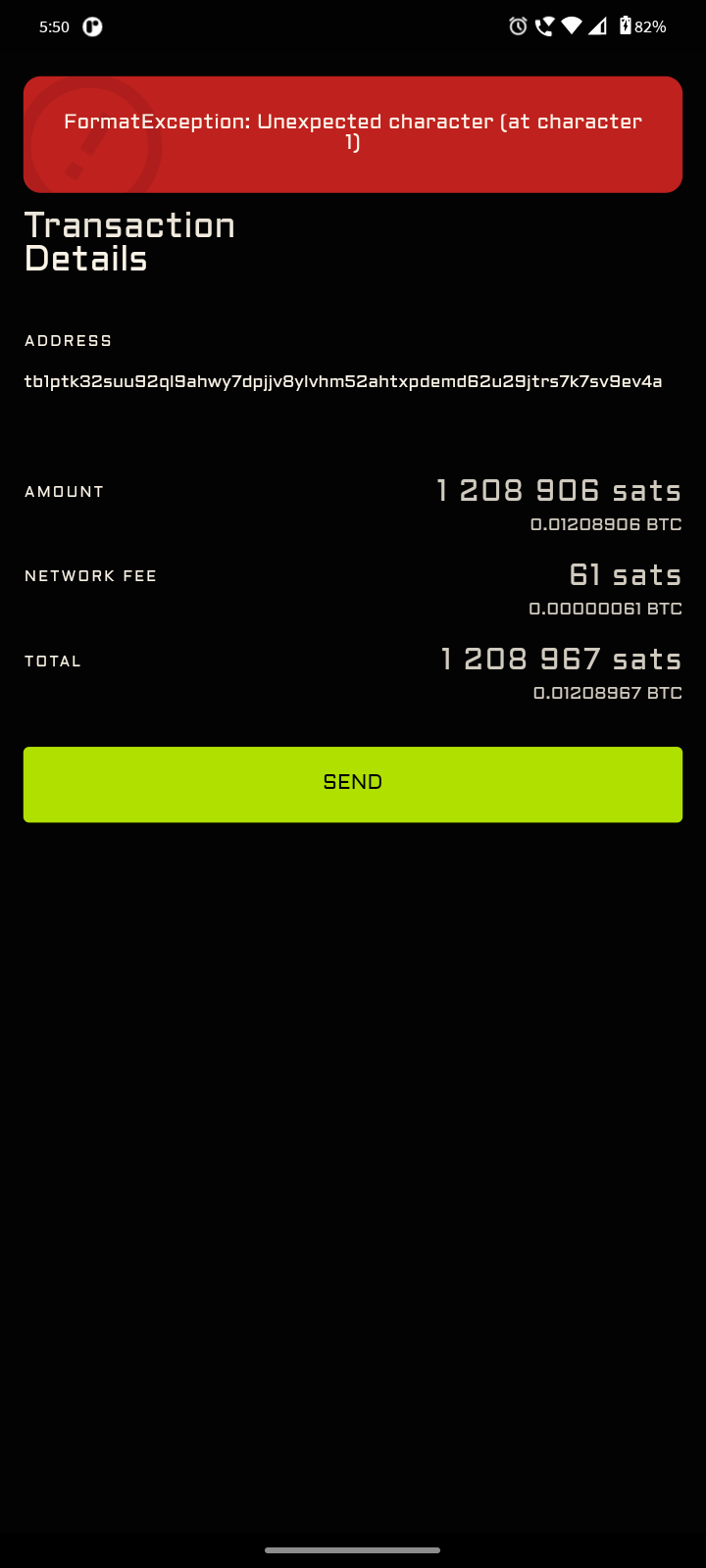Image resolution: width=706 pixels, height=1568 pixels.
Task: Dismiss the FormatException error banner
Action: (353, 134)
